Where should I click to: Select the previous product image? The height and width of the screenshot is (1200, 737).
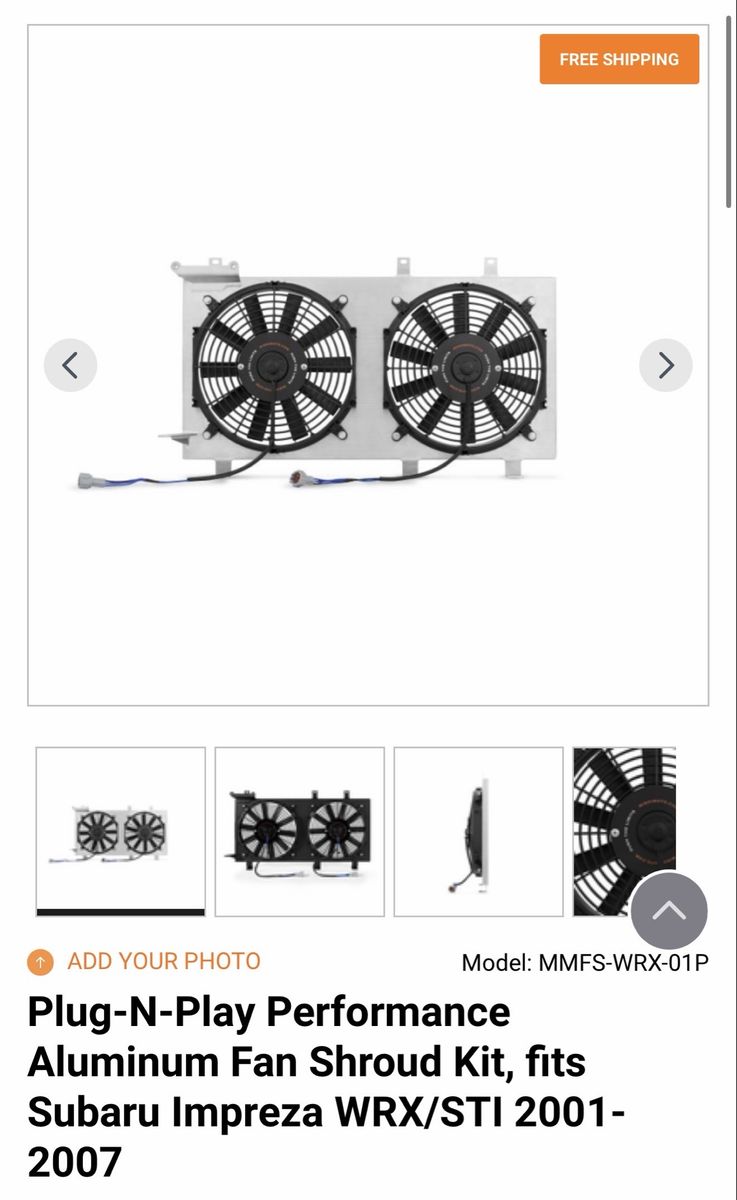tap(68, 365)
